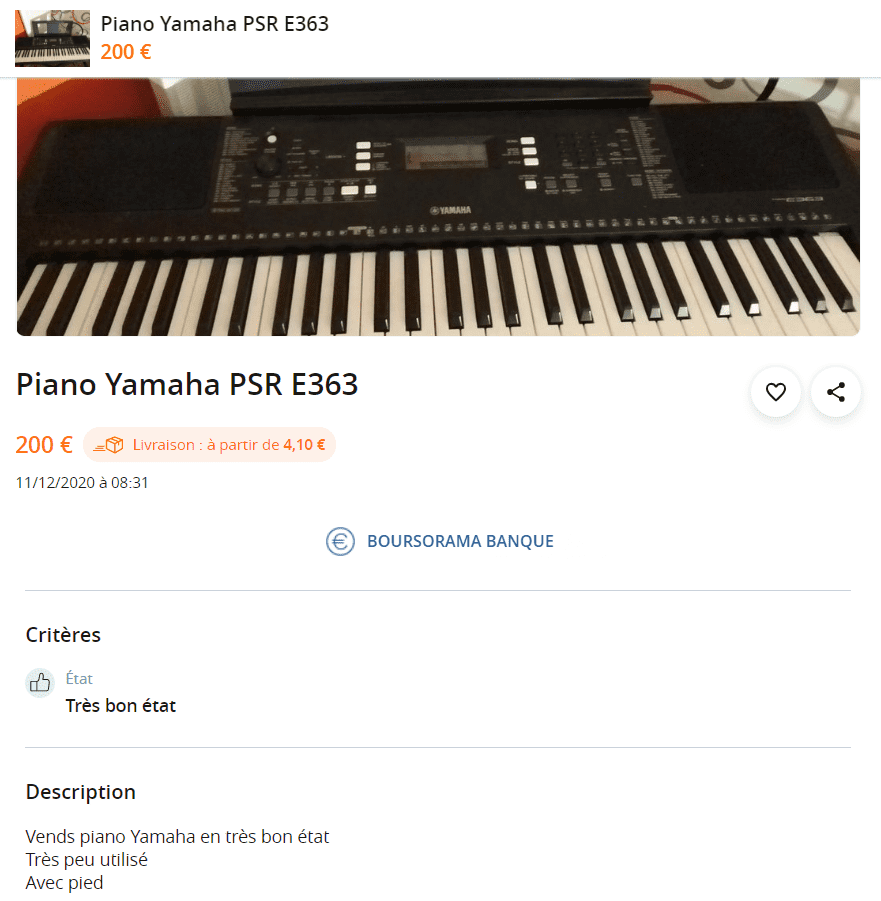Share the Yamaha PSR E363 listing
The width and height of the screenshot is (881, 901).
click(836, 392)
